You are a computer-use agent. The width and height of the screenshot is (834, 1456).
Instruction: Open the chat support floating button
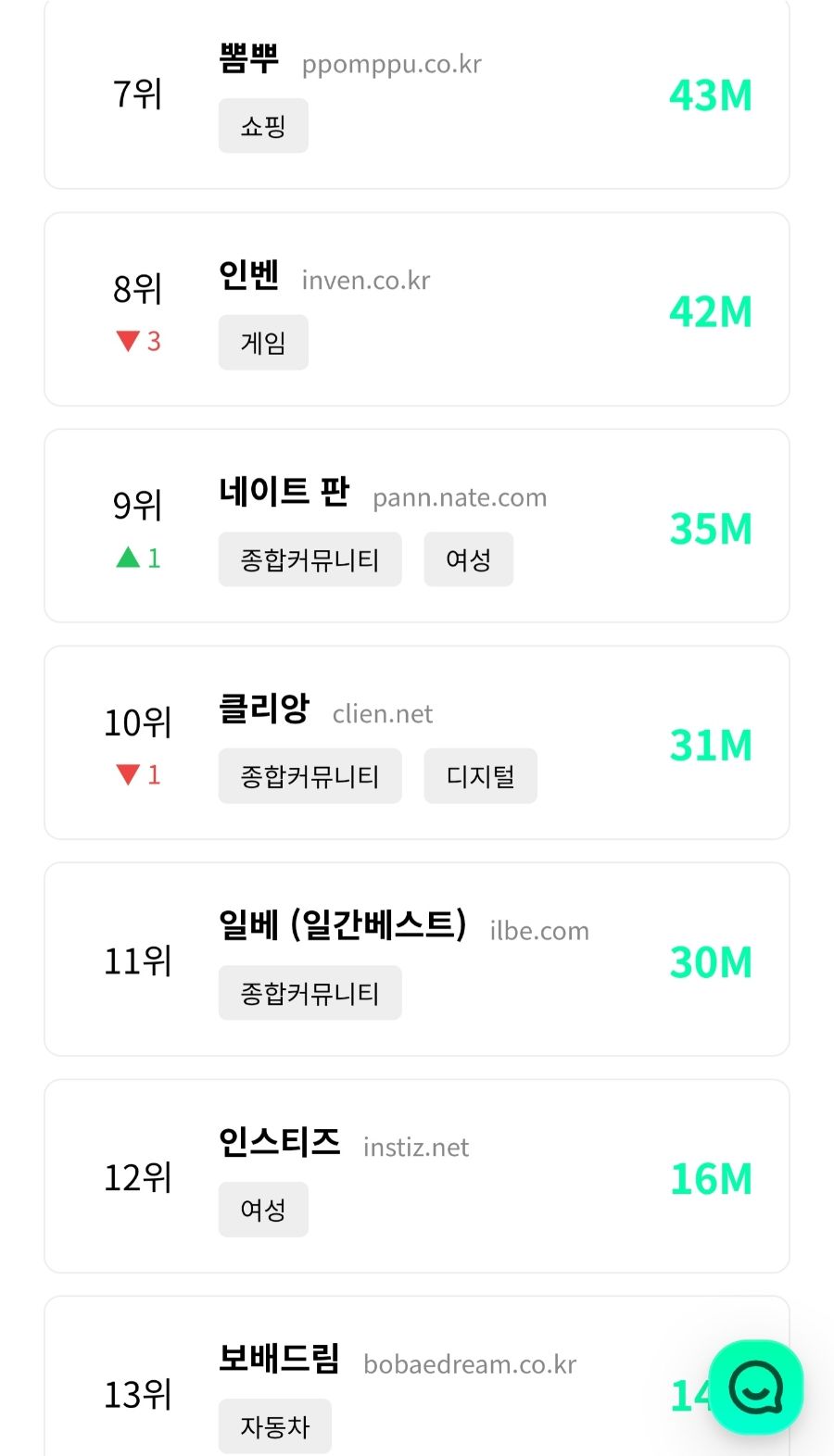pyautogui.click(x=755, y=1387)
